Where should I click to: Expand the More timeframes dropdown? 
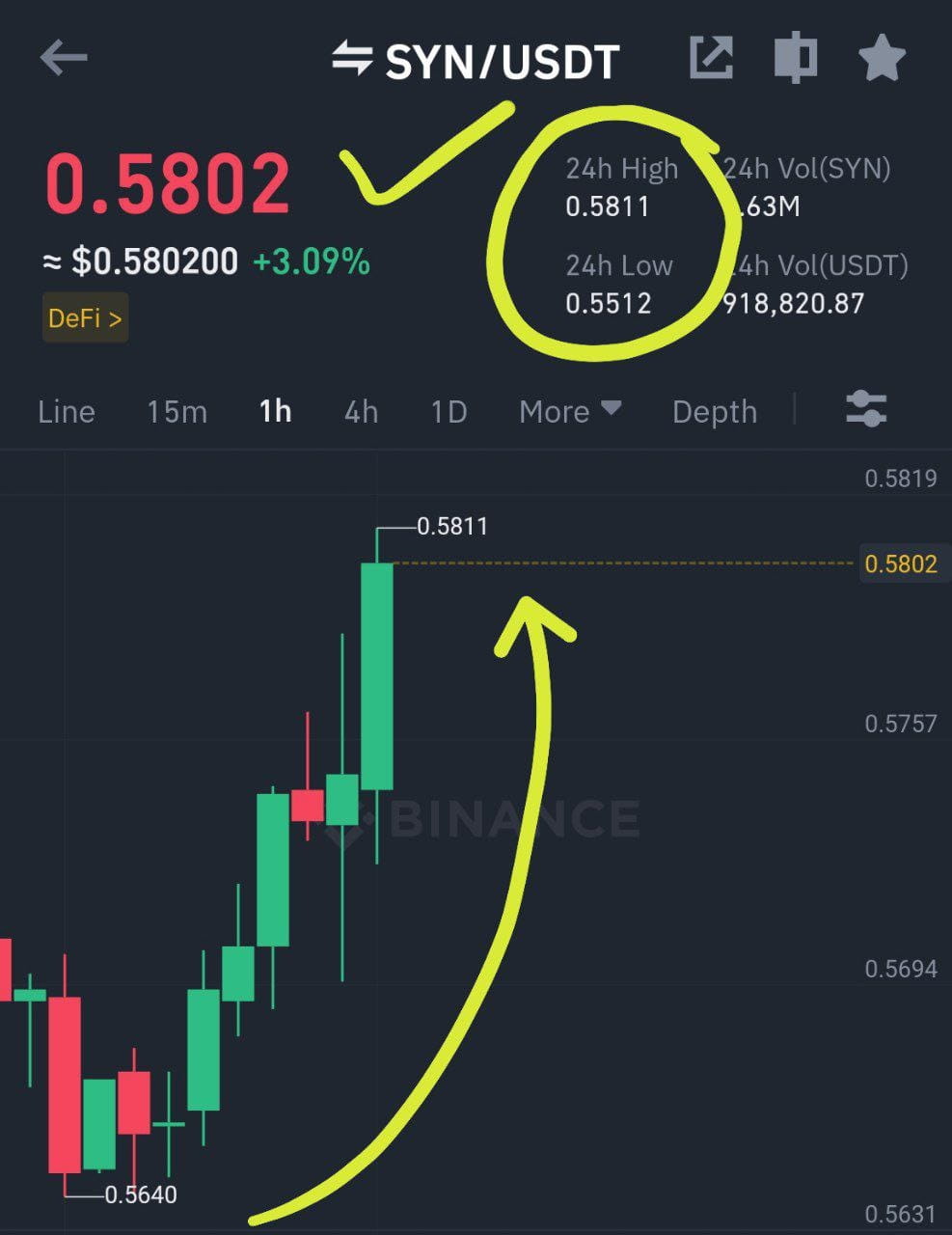(x=569, y=411)
